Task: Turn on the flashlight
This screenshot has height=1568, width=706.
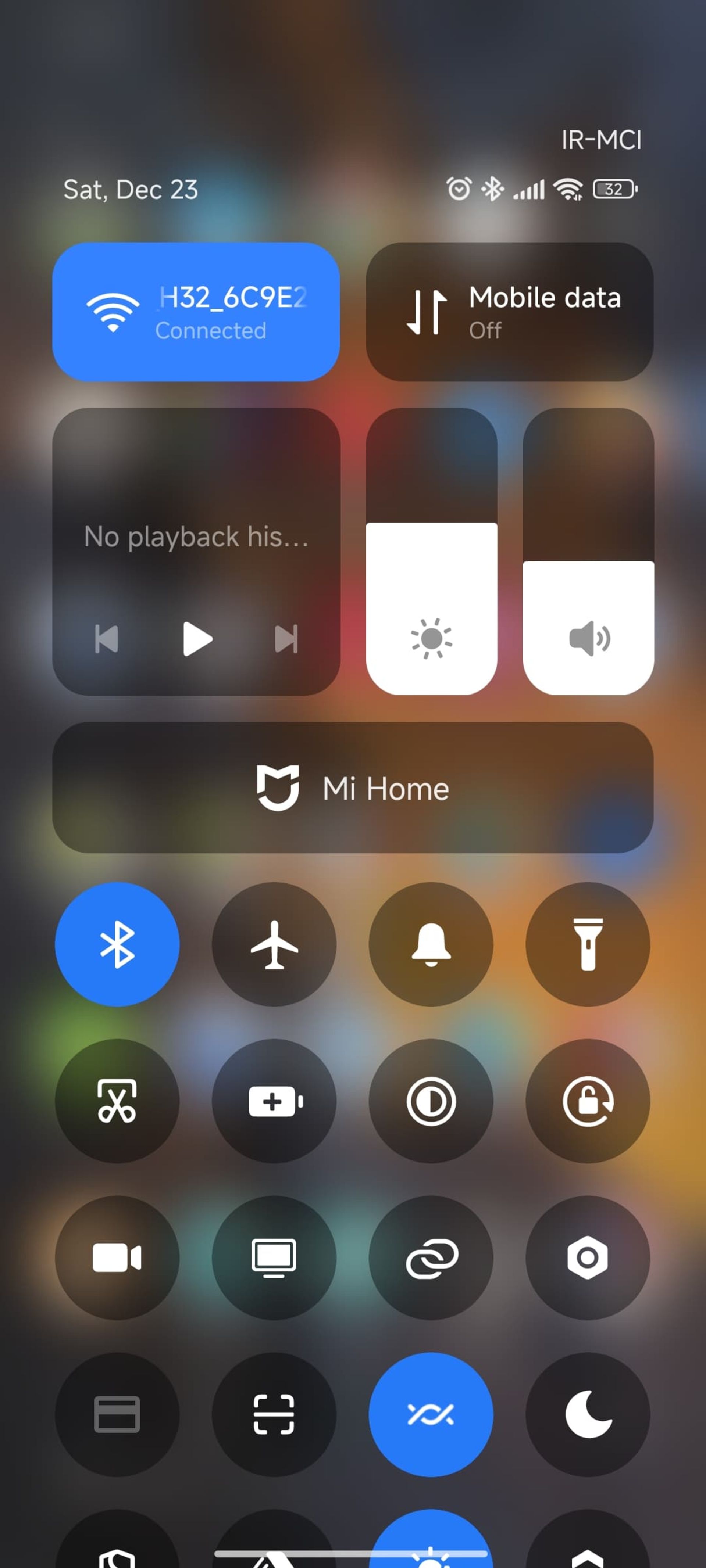Action: click(x=588, y=944)
